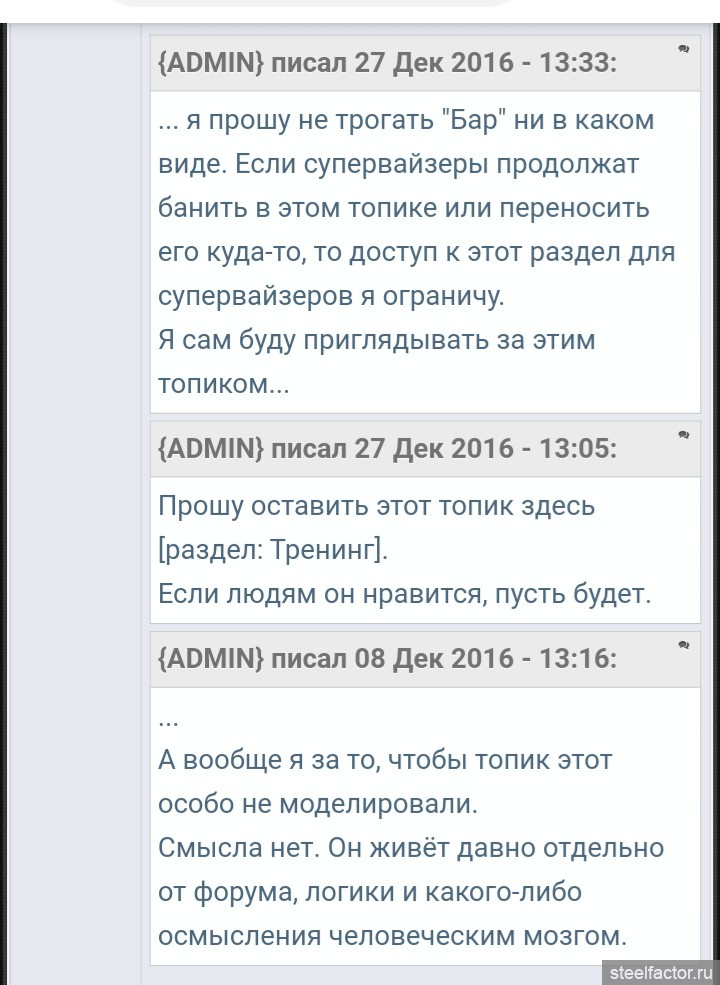The width and height of the screenshot is (720, 985).
Task: Open original post icon in 13:33 quote
Action: tap(684, 48)
